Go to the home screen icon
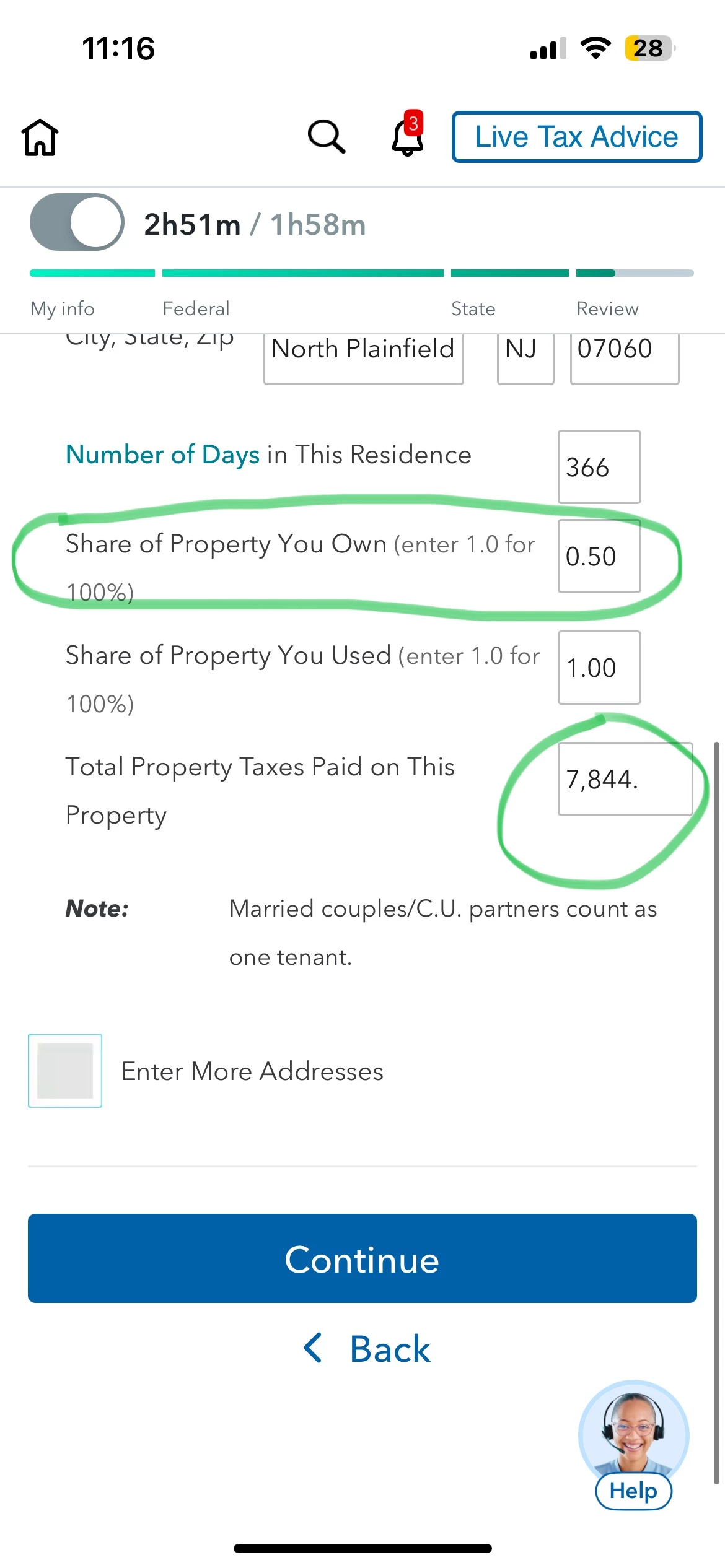The width and height of the screenshot is (725, 1568). point(40,137)
